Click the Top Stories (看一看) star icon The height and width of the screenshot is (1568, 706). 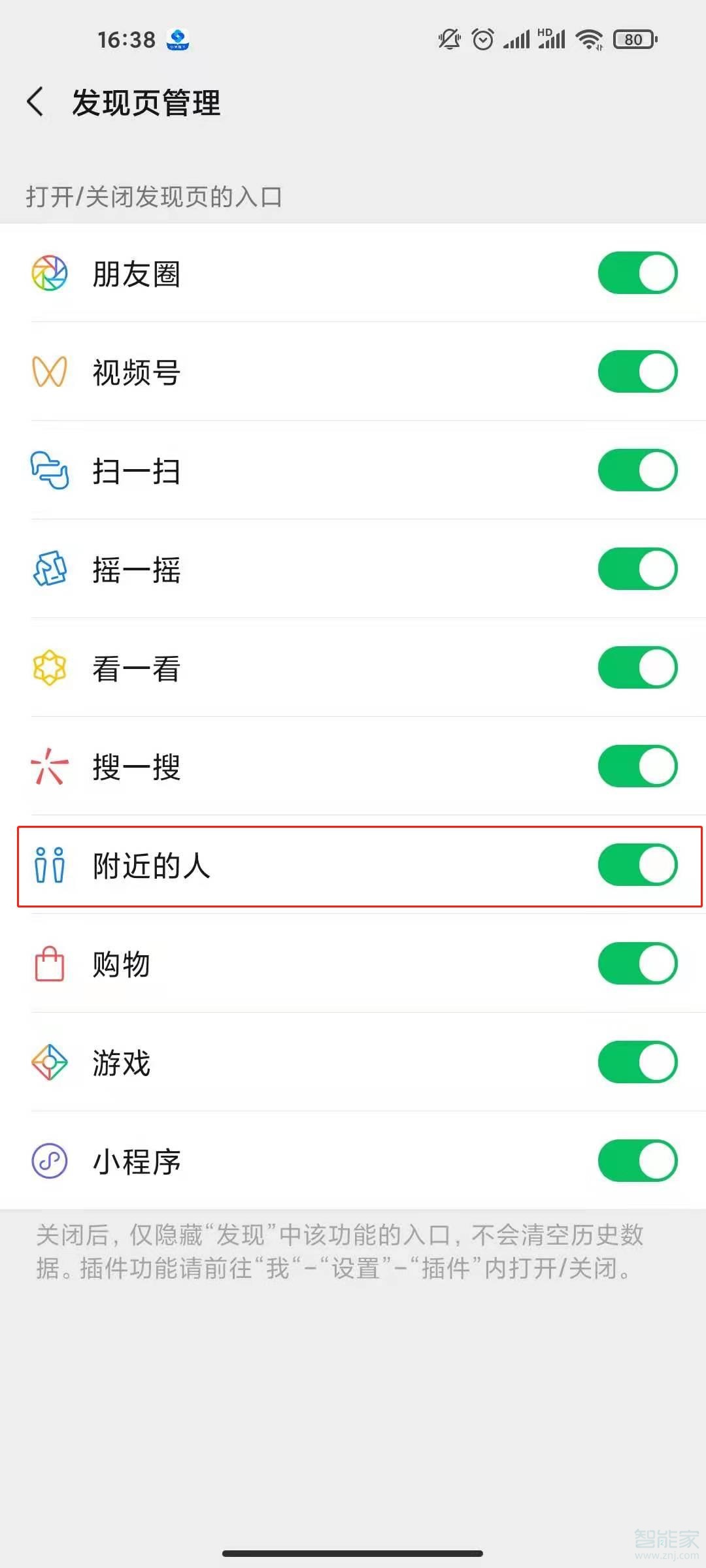49,668
